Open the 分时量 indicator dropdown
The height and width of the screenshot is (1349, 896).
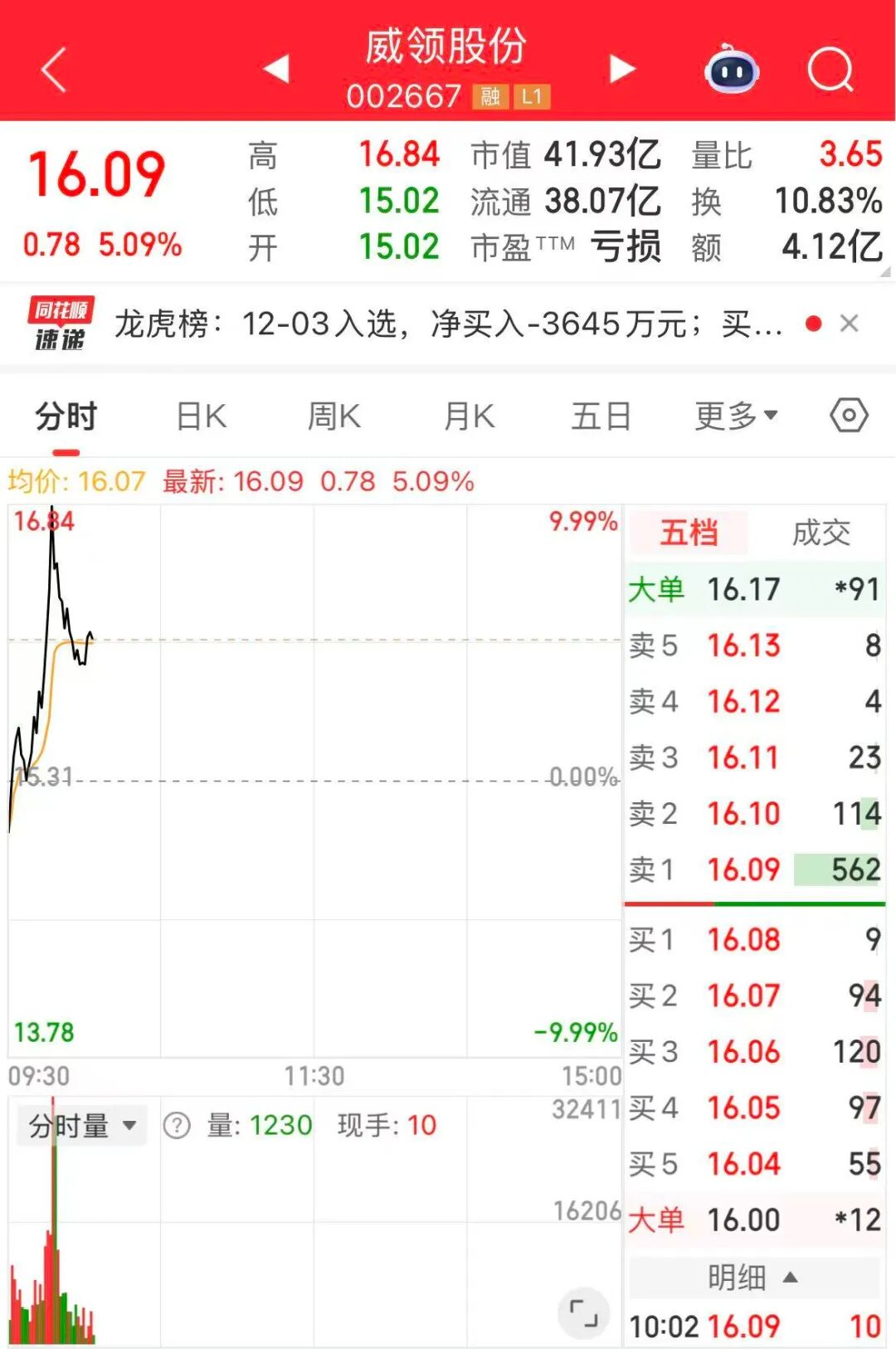81,1126
